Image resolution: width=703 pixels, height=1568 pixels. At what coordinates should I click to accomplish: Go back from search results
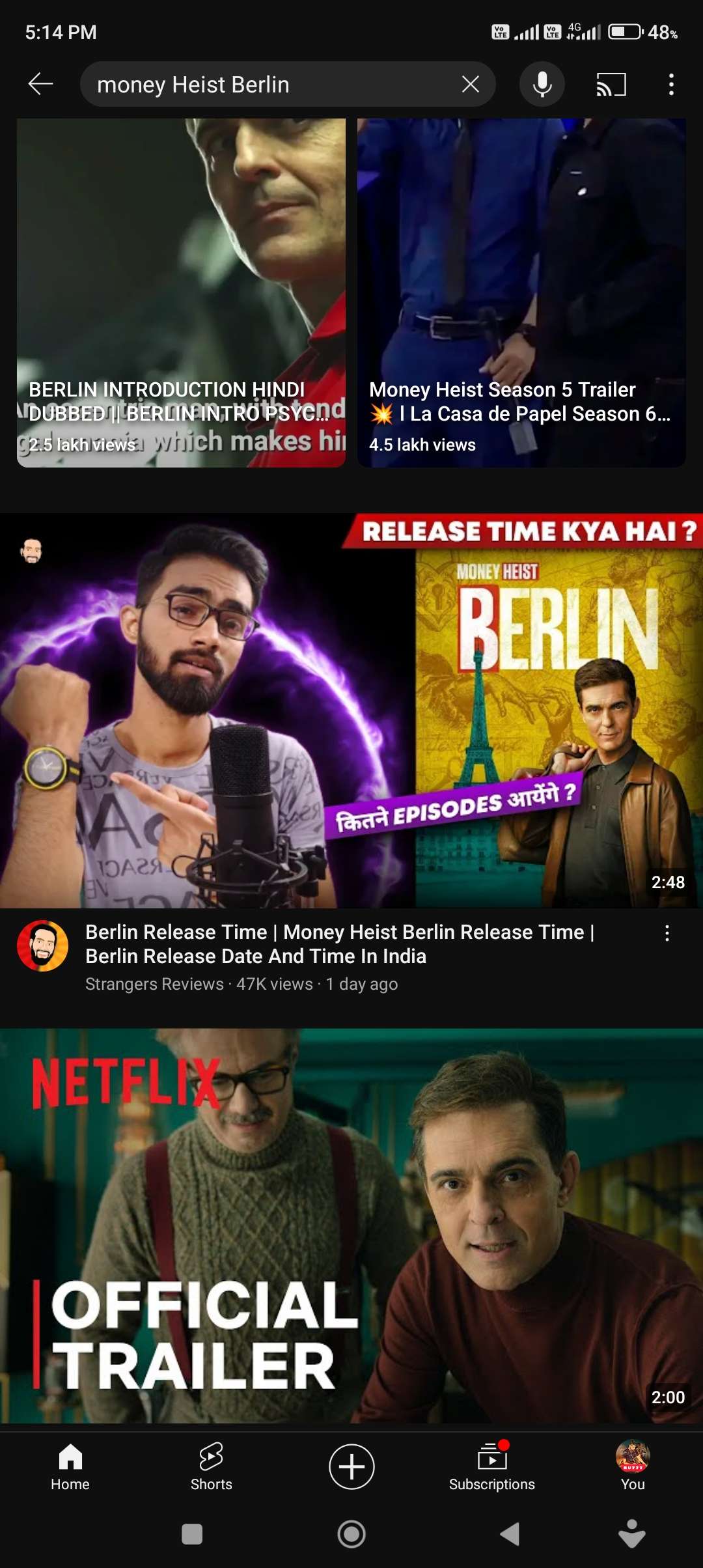click(x=40, y=84)
